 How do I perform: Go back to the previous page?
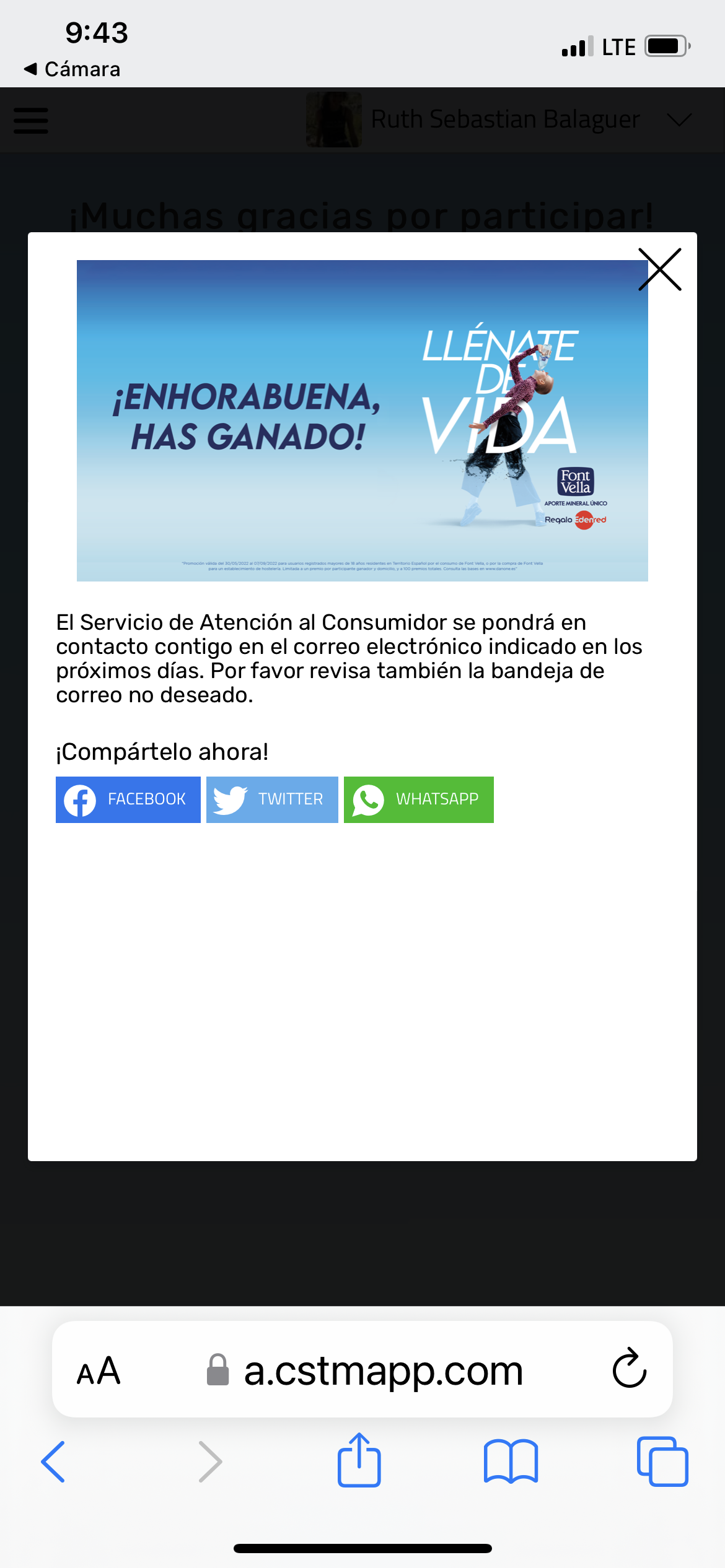click(53, 1461)
